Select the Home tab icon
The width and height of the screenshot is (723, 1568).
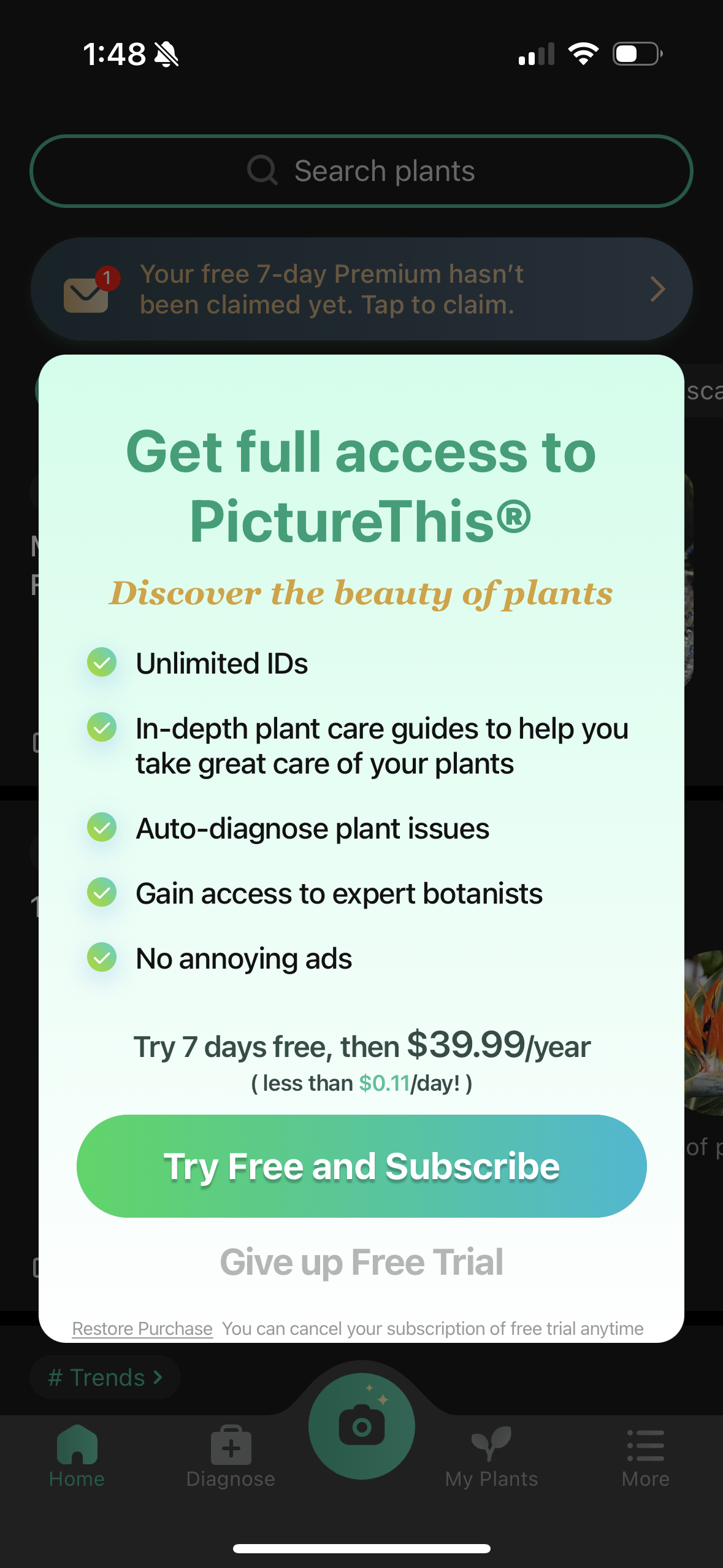point(77,1445)
